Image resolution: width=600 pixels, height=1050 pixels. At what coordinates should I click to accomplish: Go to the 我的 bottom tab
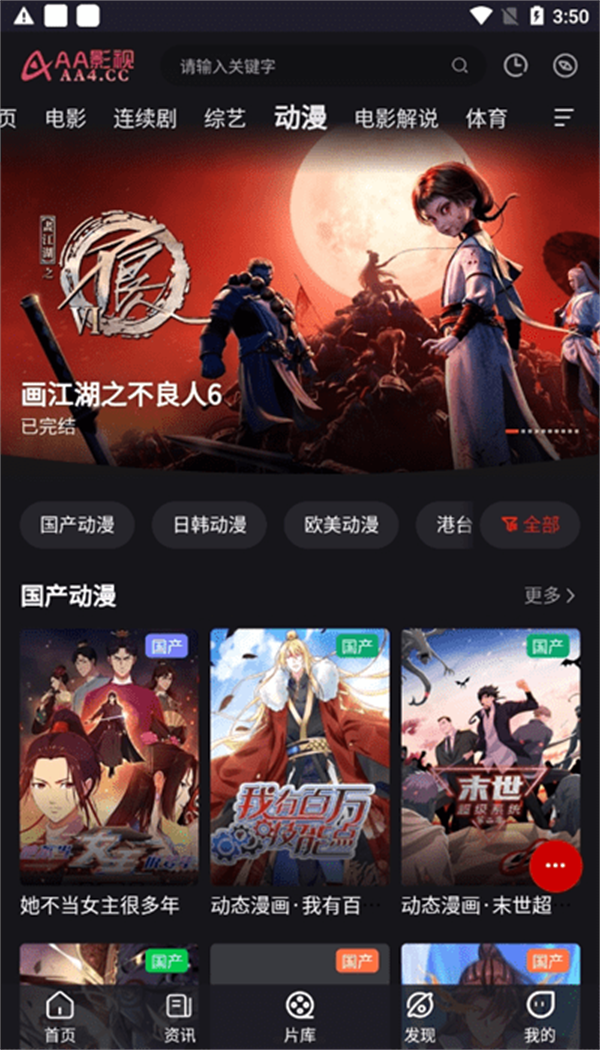coord(540,1016)
